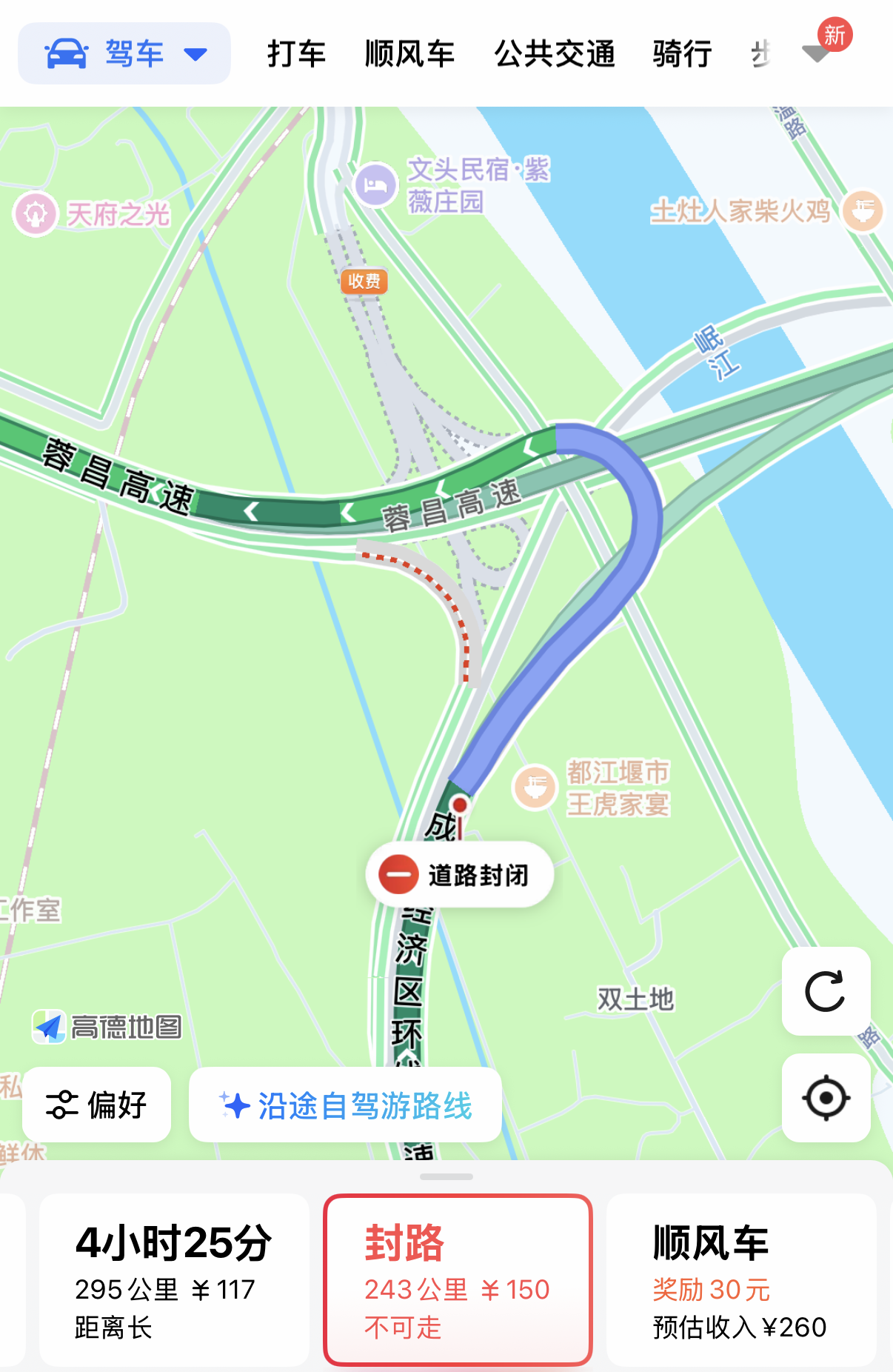The width and height of the screenshot is (893, 1372).
Task: Select the 公共交通 tab
Action: [x=555, y=53]
